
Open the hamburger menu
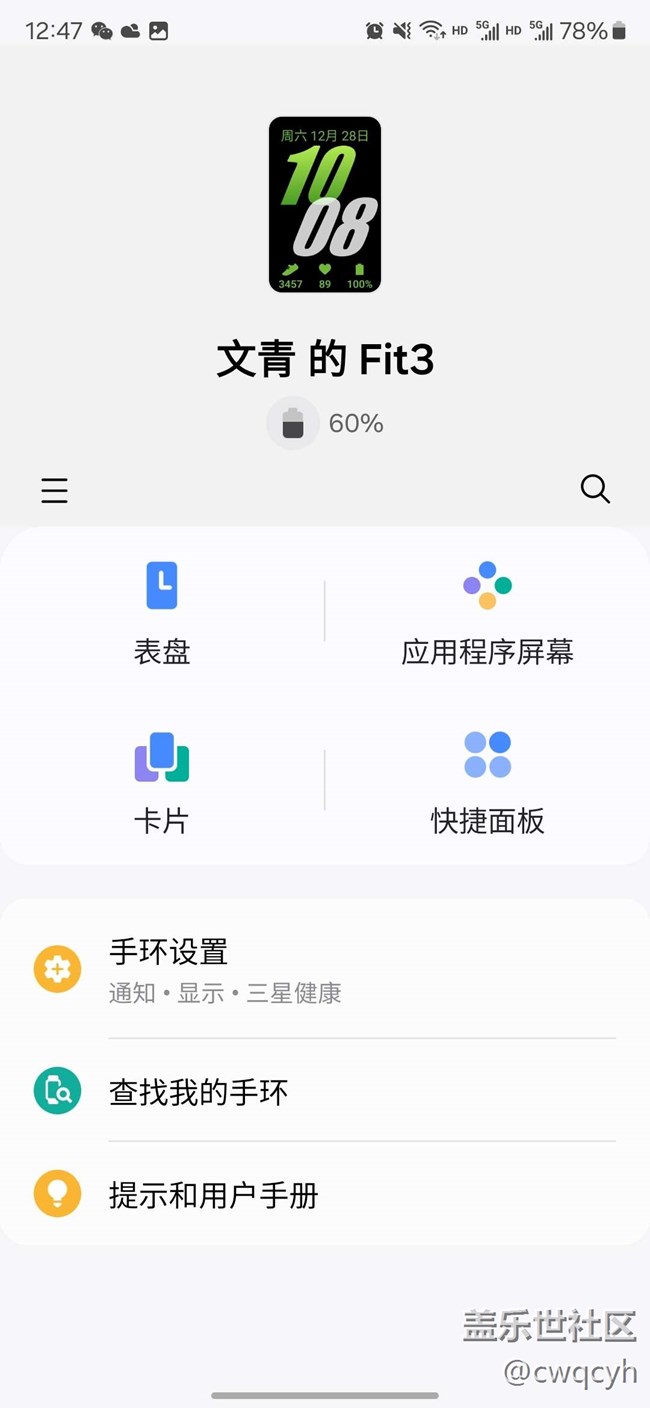[x=55, y=490]
